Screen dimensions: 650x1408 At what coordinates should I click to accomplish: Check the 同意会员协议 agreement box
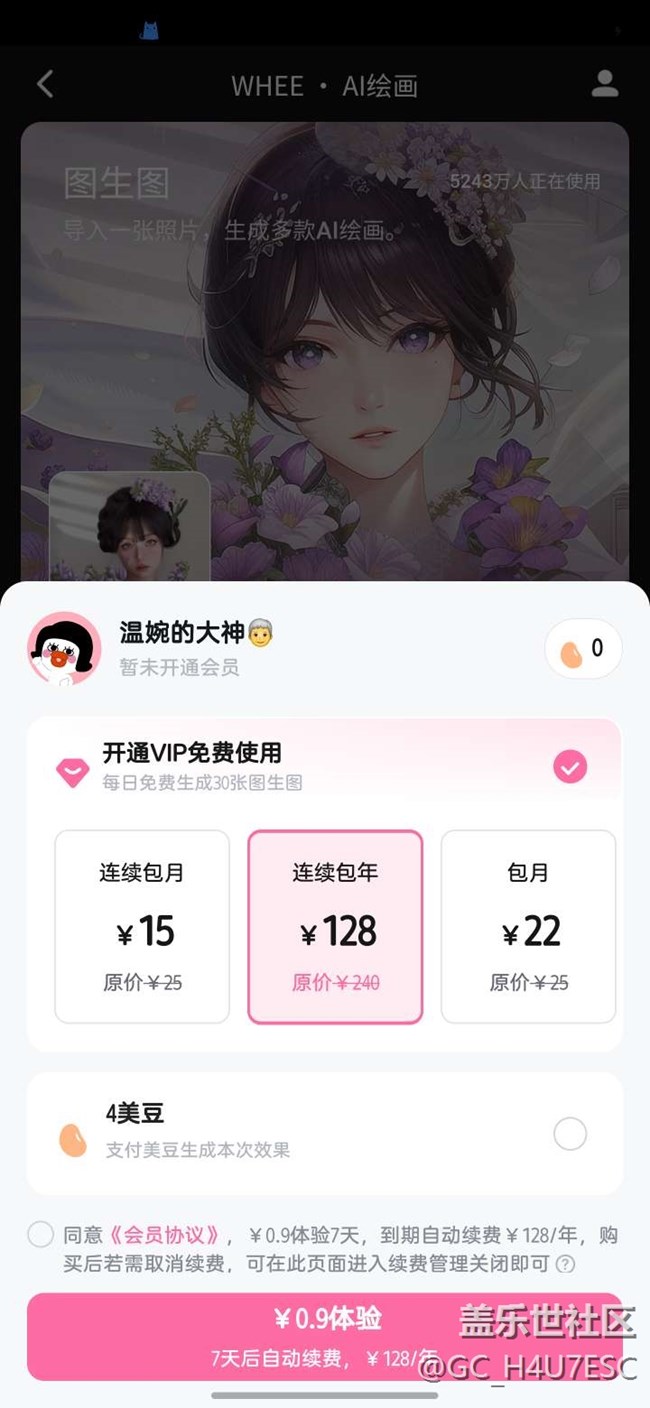[40, 1234]
